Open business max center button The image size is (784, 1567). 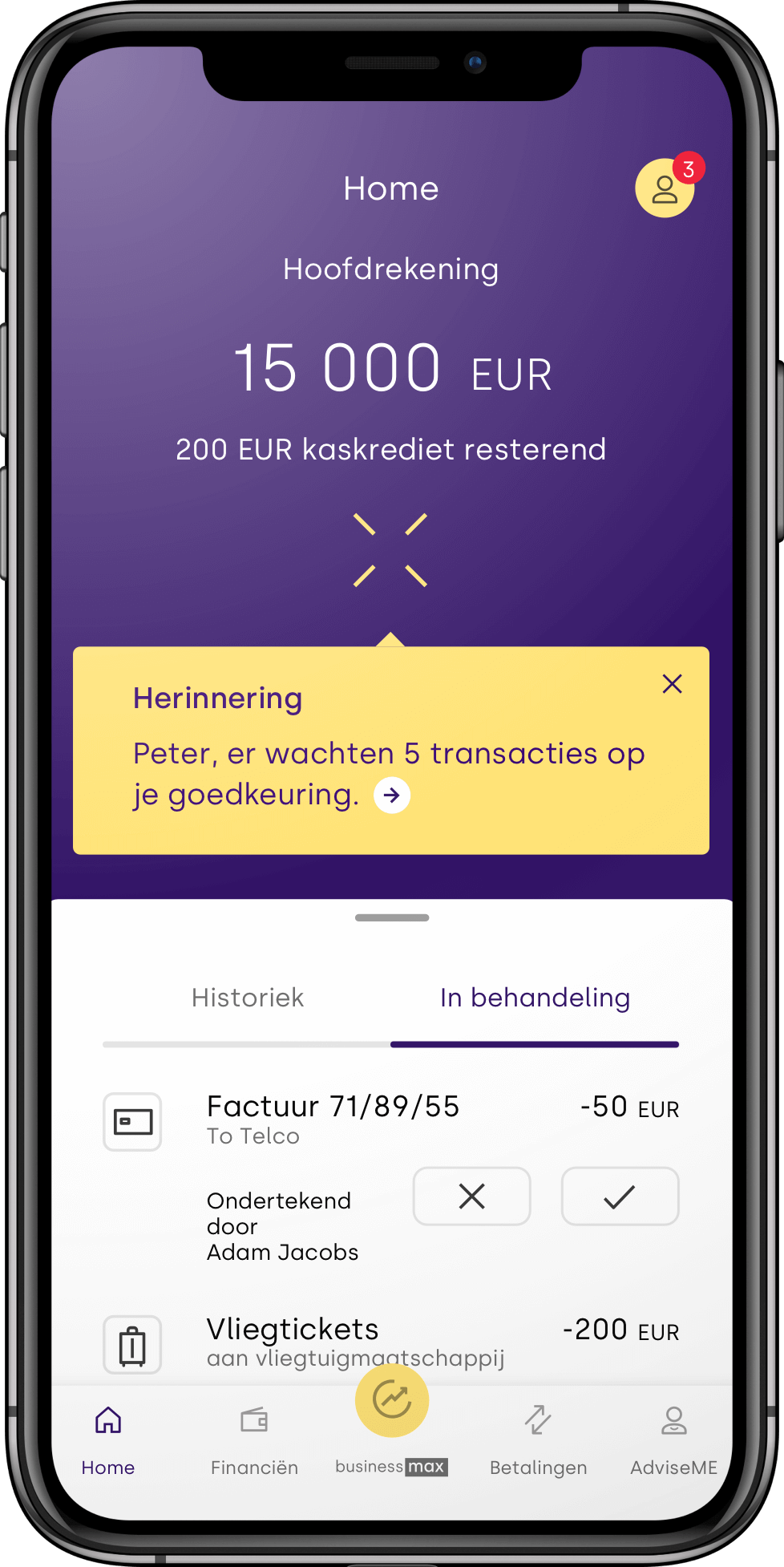(392, 1402)
